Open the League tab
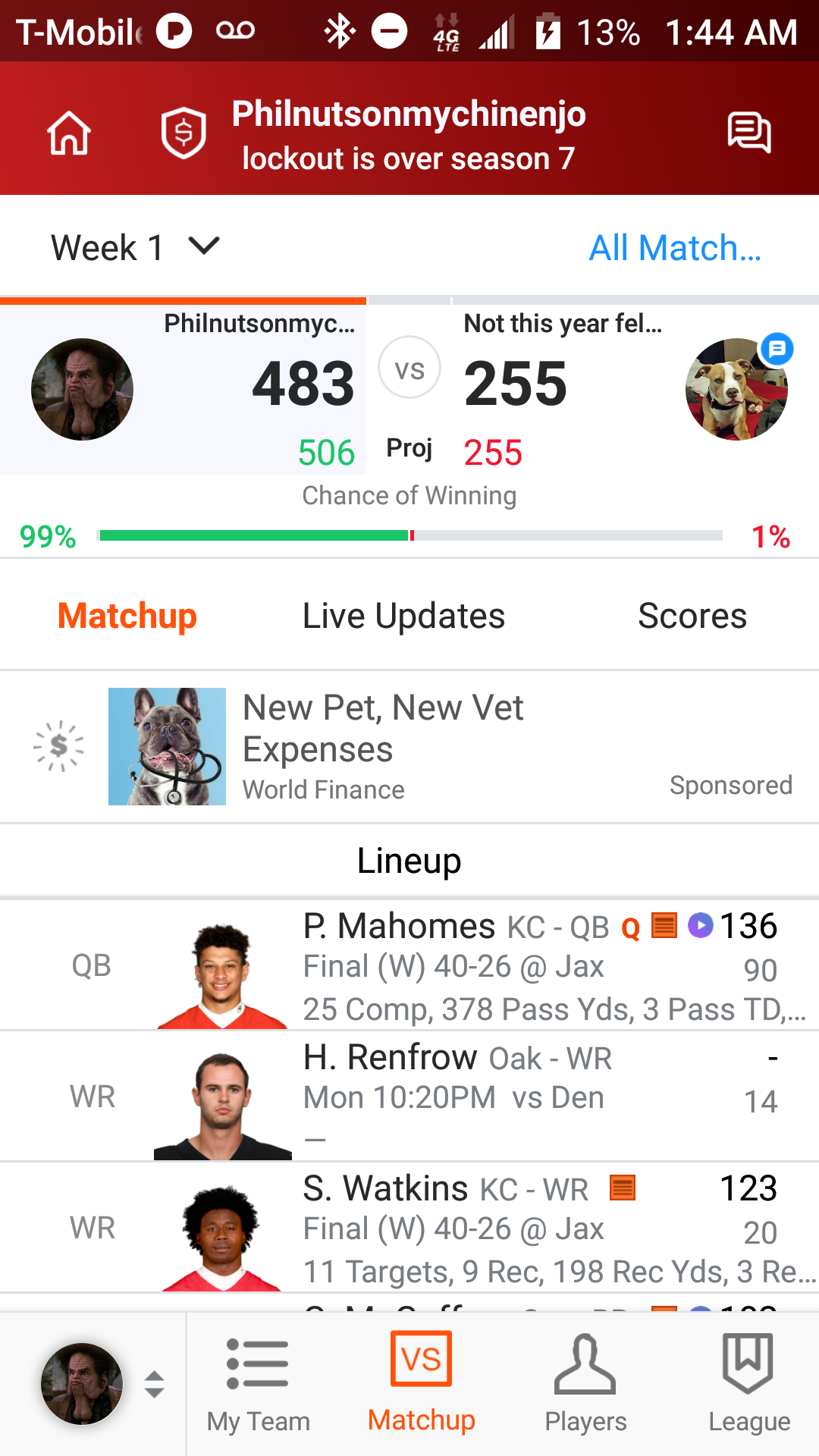 coord(749,1385)
